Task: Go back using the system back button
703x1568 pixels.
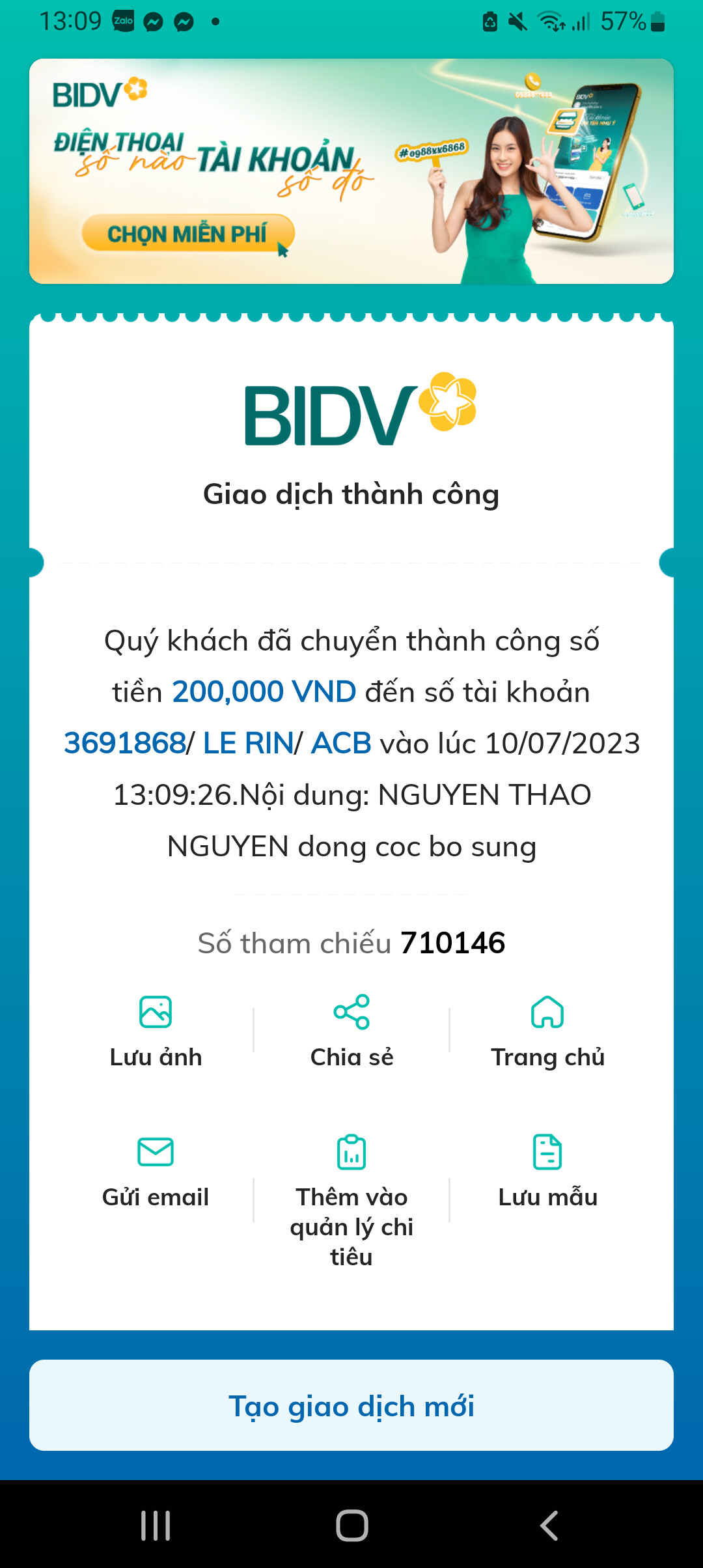Action: click(x=549, y=1525)
